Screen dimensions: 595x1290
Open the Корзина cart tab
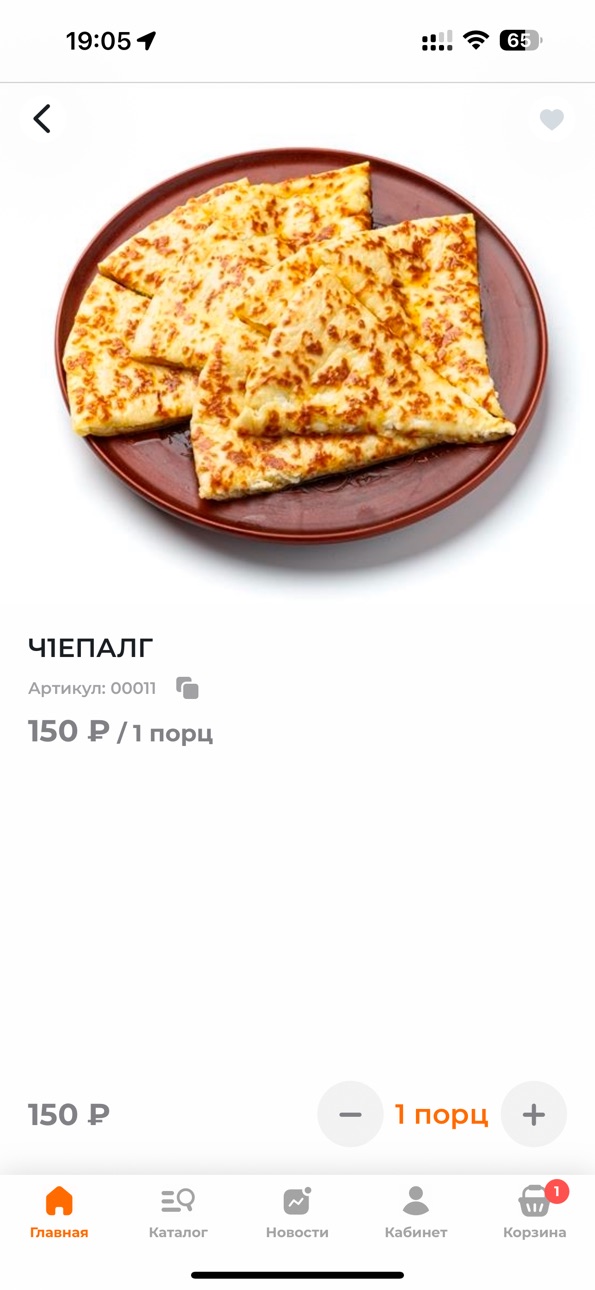pyautogui.click(x=535, y=1212)
